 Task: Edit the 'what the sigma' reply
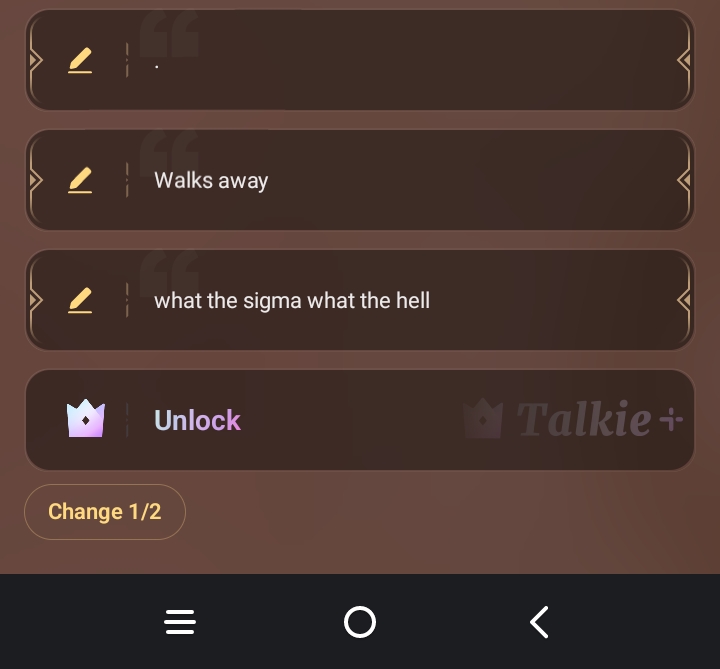(80, 301)
